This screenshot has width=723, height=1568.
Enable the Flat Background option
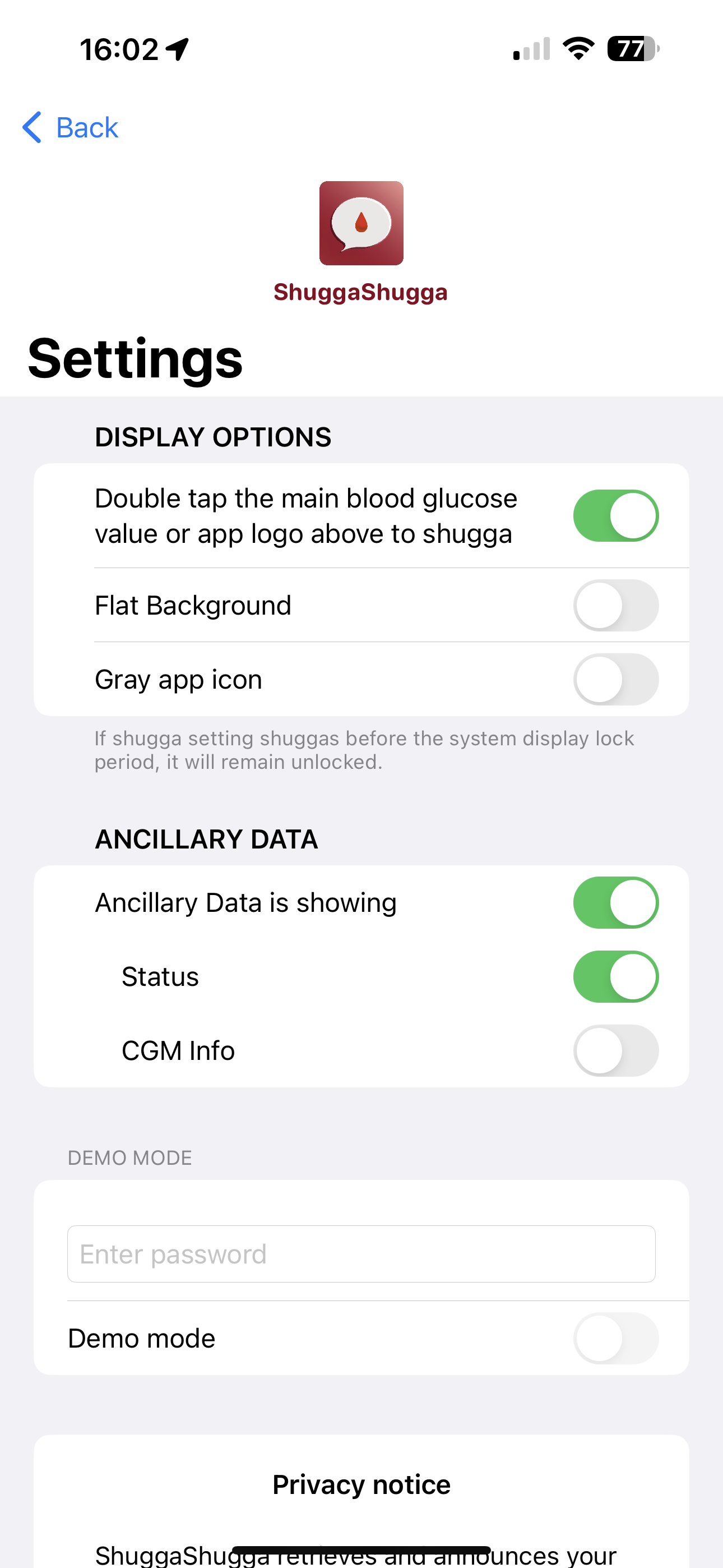click(615, 605)
